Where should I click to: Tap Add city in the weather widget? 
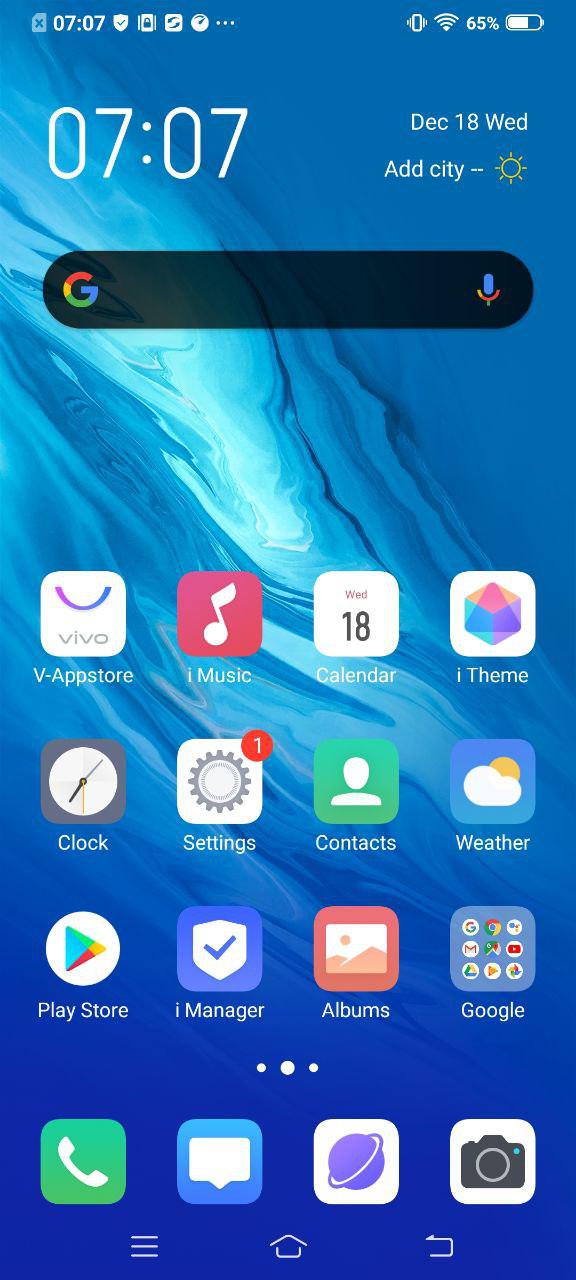tap(425, 169)
